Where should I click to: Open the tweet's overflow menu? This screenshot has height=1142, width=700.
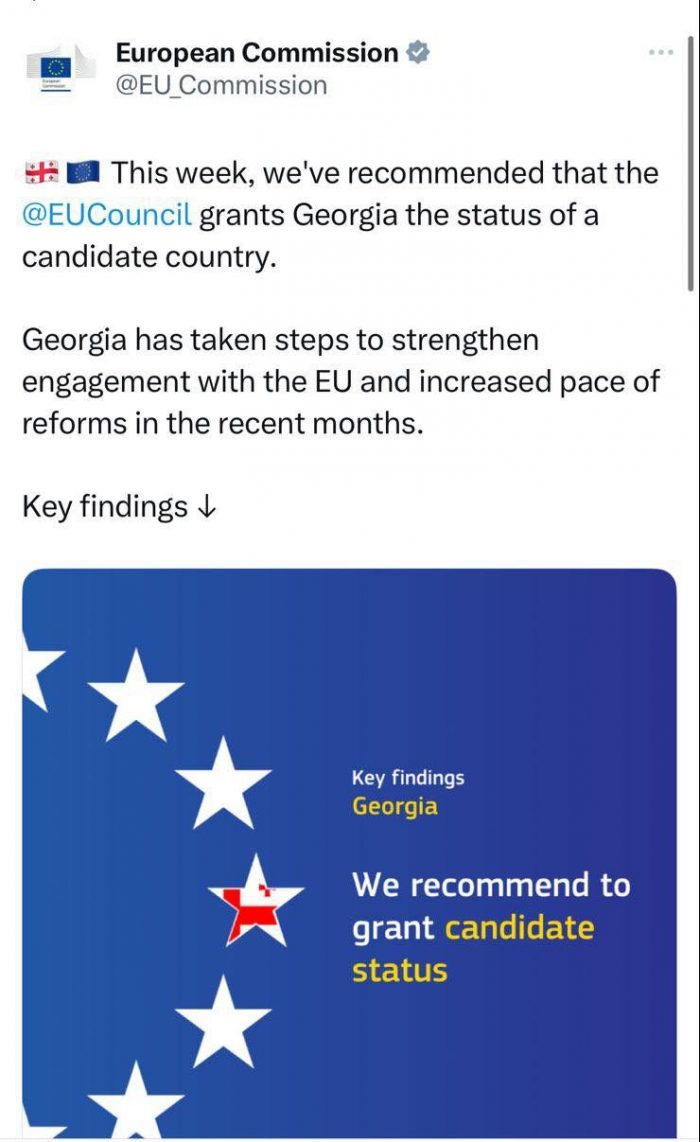tap(661, 52)
